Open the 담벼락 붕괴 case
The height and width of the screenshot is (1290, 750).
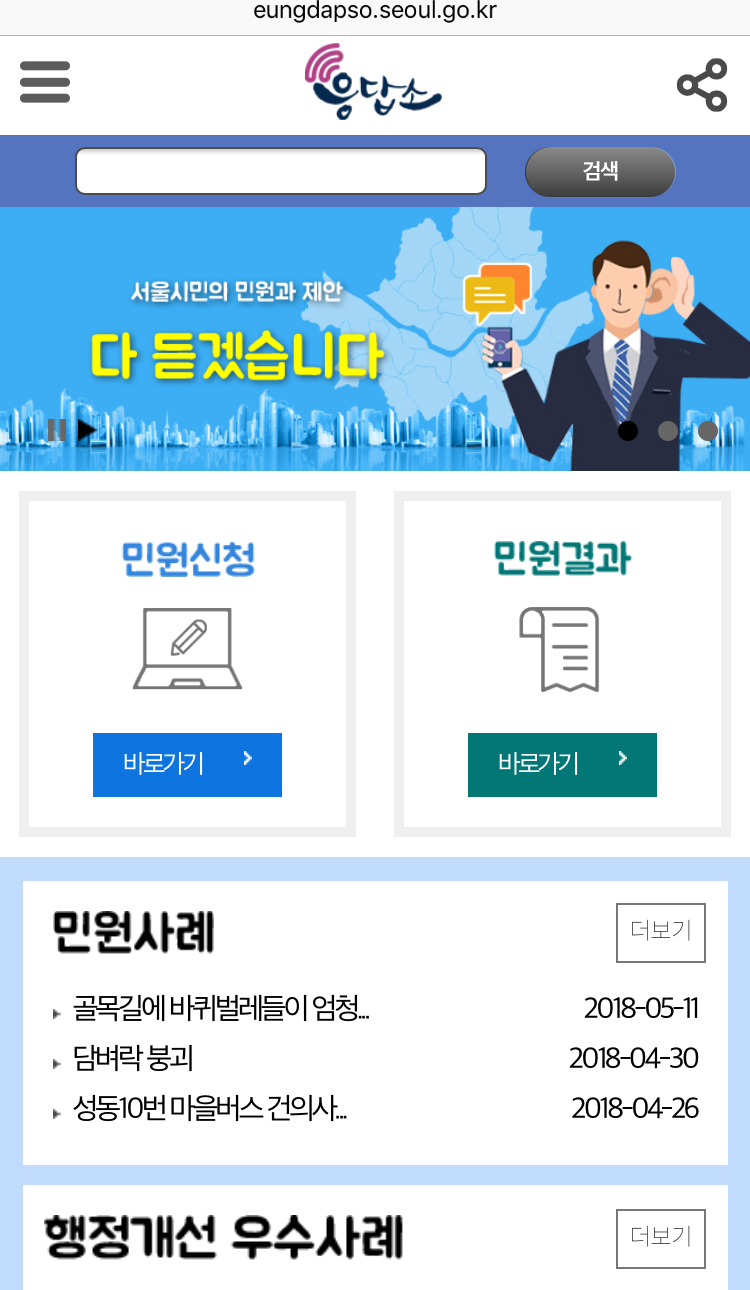[x=133, y=1058]
